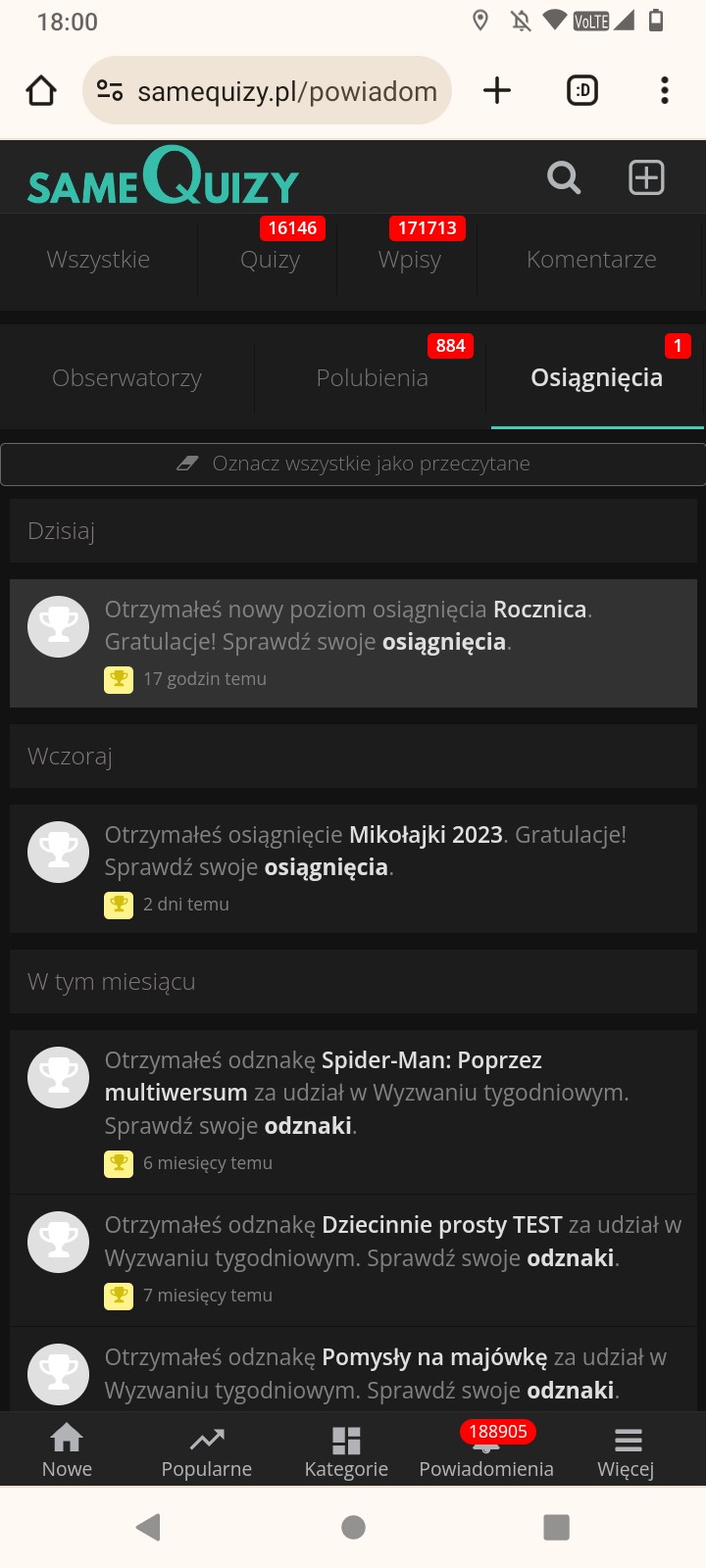This screenshot has height=1568, width=706.
Task: Open the Więcej menu
Action: (x=626, y=1450)
